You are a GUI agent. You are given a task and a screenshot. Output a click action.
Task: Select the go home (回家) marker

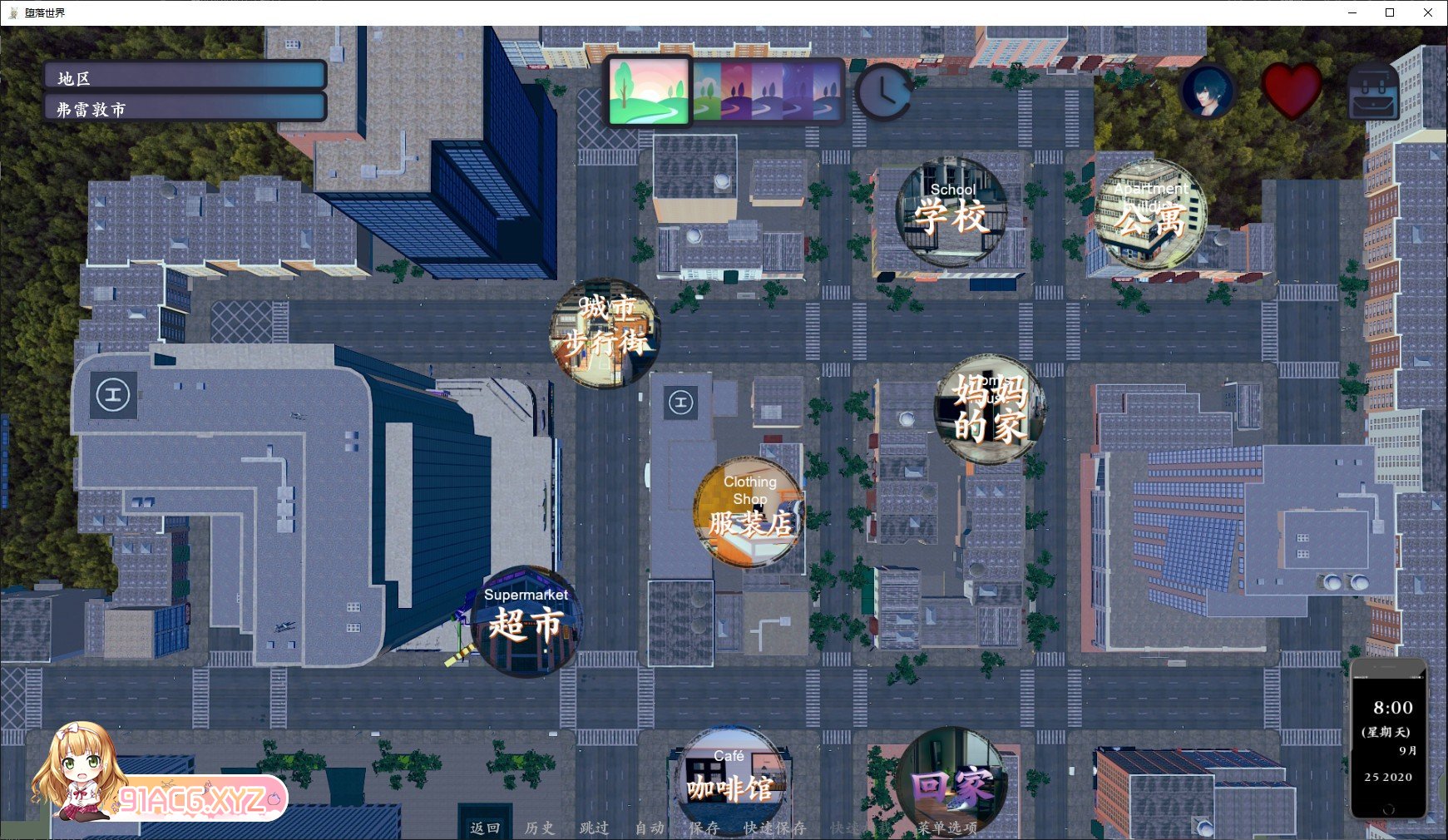[951, 779]
